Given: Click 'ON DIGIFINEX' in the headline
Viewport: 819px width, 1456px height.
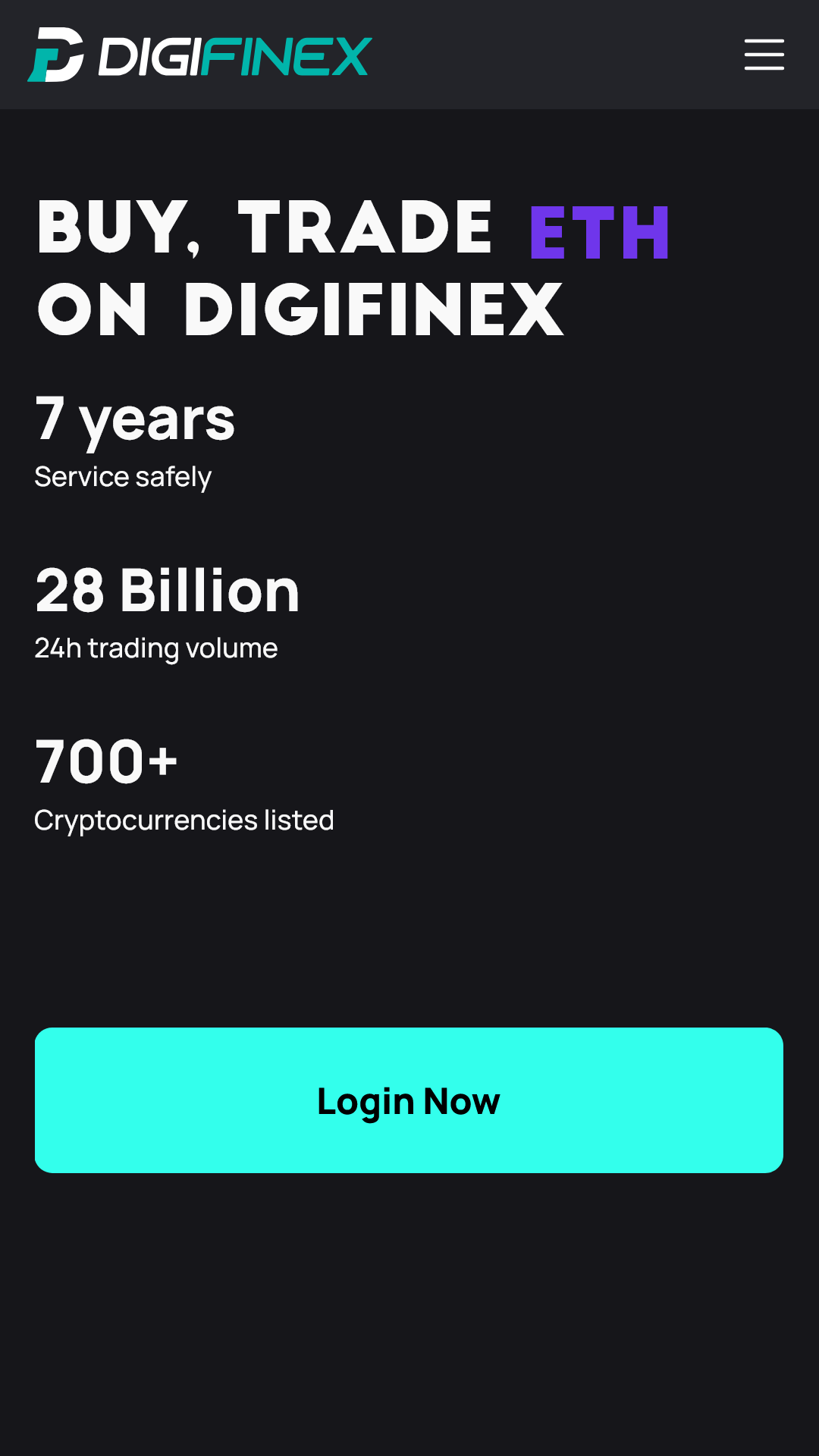Looking at the screenshot, I should pos(300,309).
